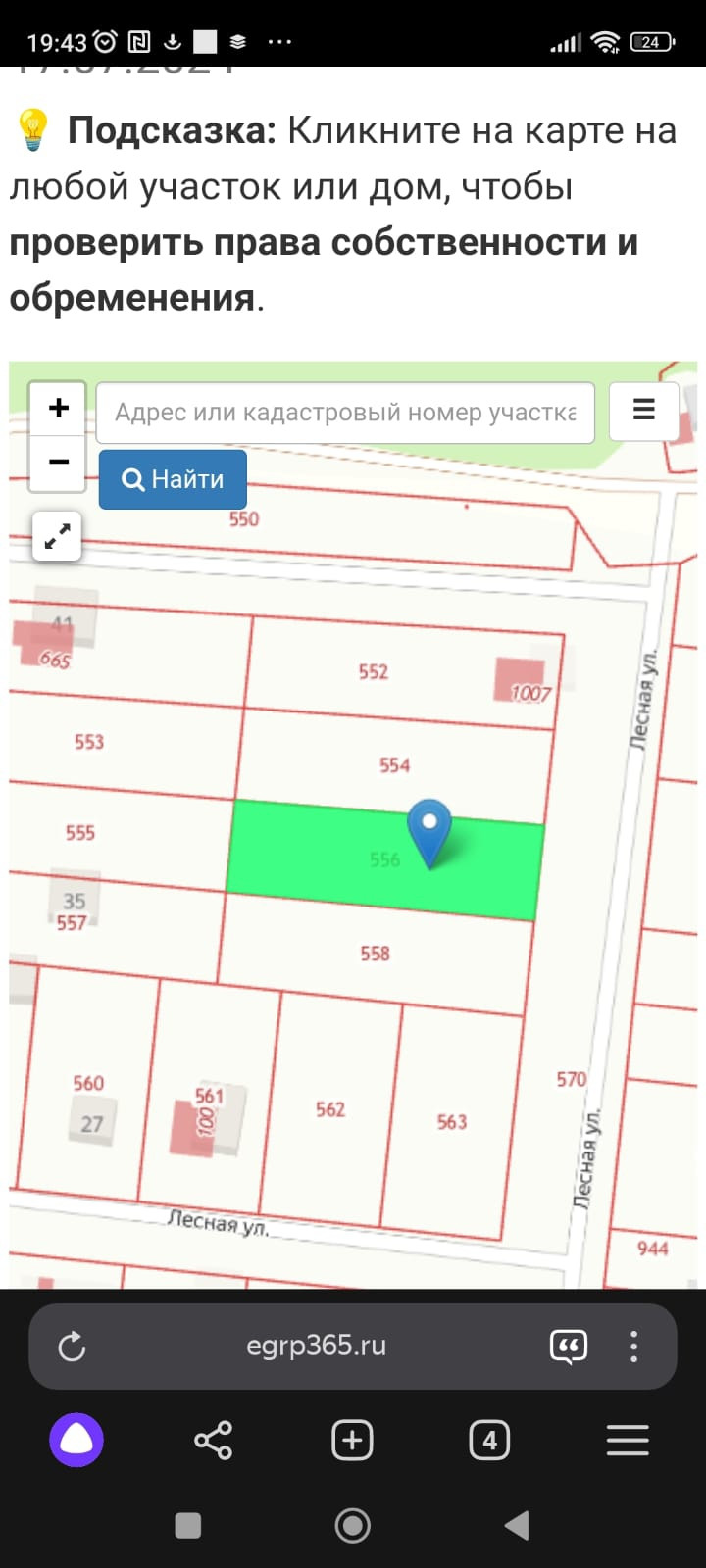Select land plot 563 on the map
This screenshot has height=1568, width=706.
tap(452, 1122)
